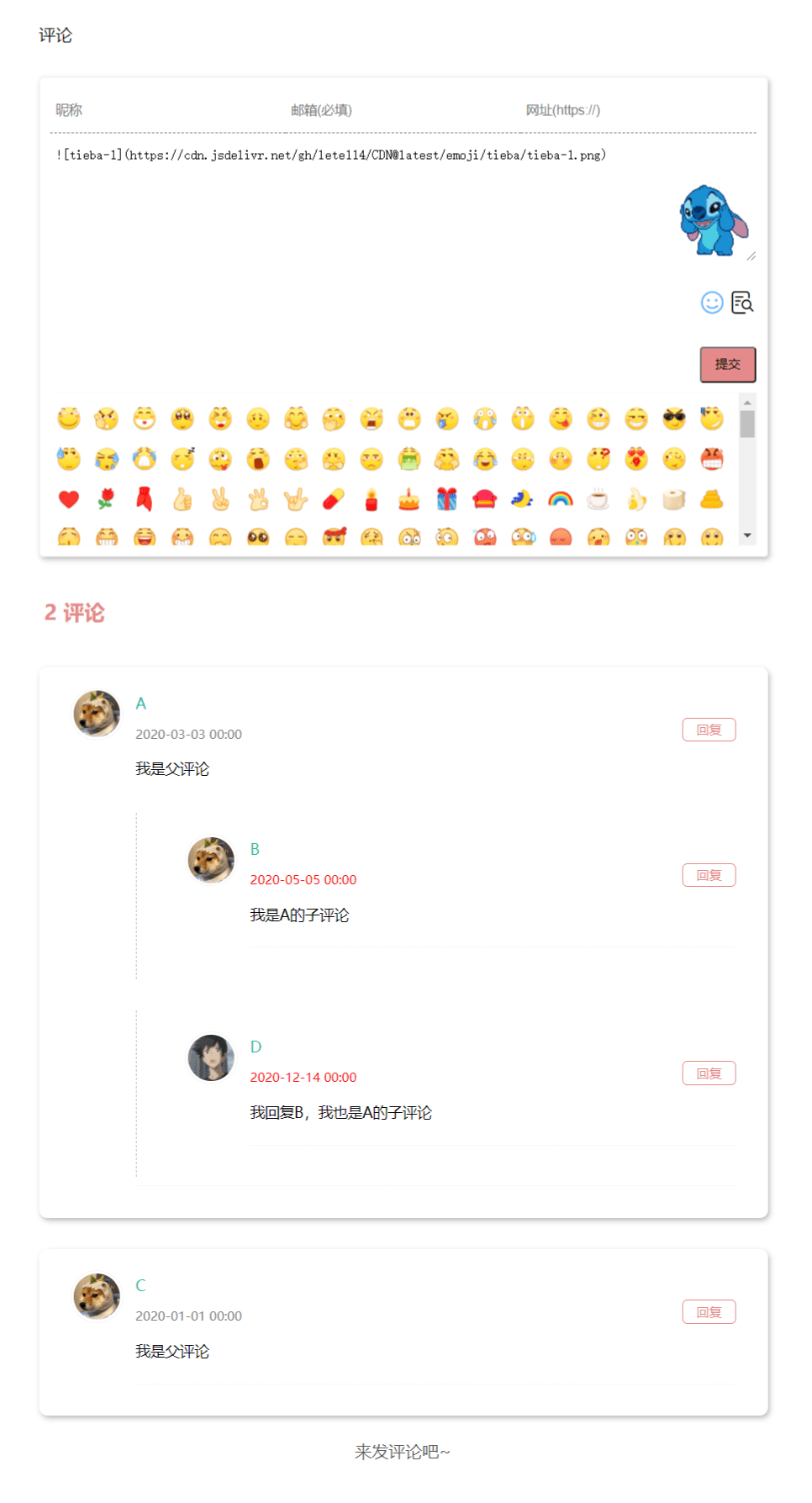Submit the comment with 提交 button

click(727, 364)
